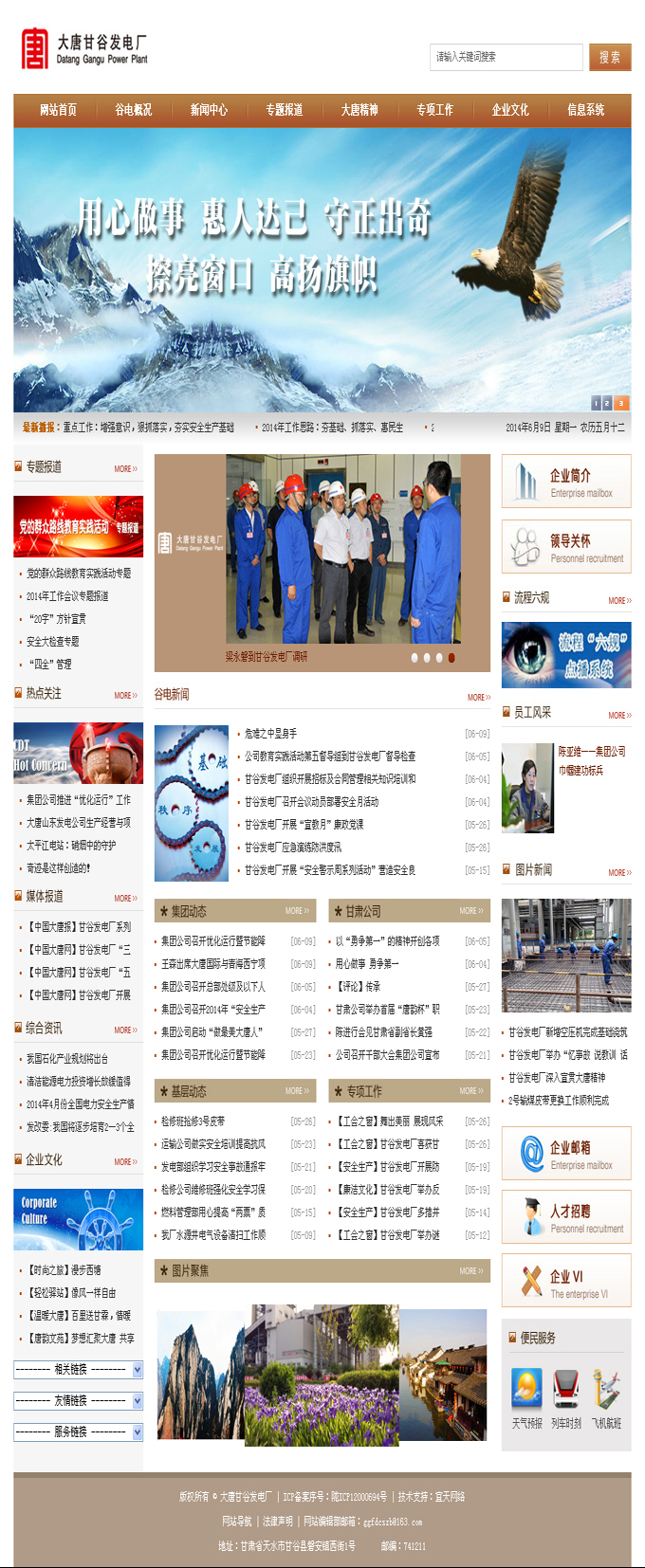
Task: Open the 网站首页 navigation item
Action: click(x=58, y=110)
